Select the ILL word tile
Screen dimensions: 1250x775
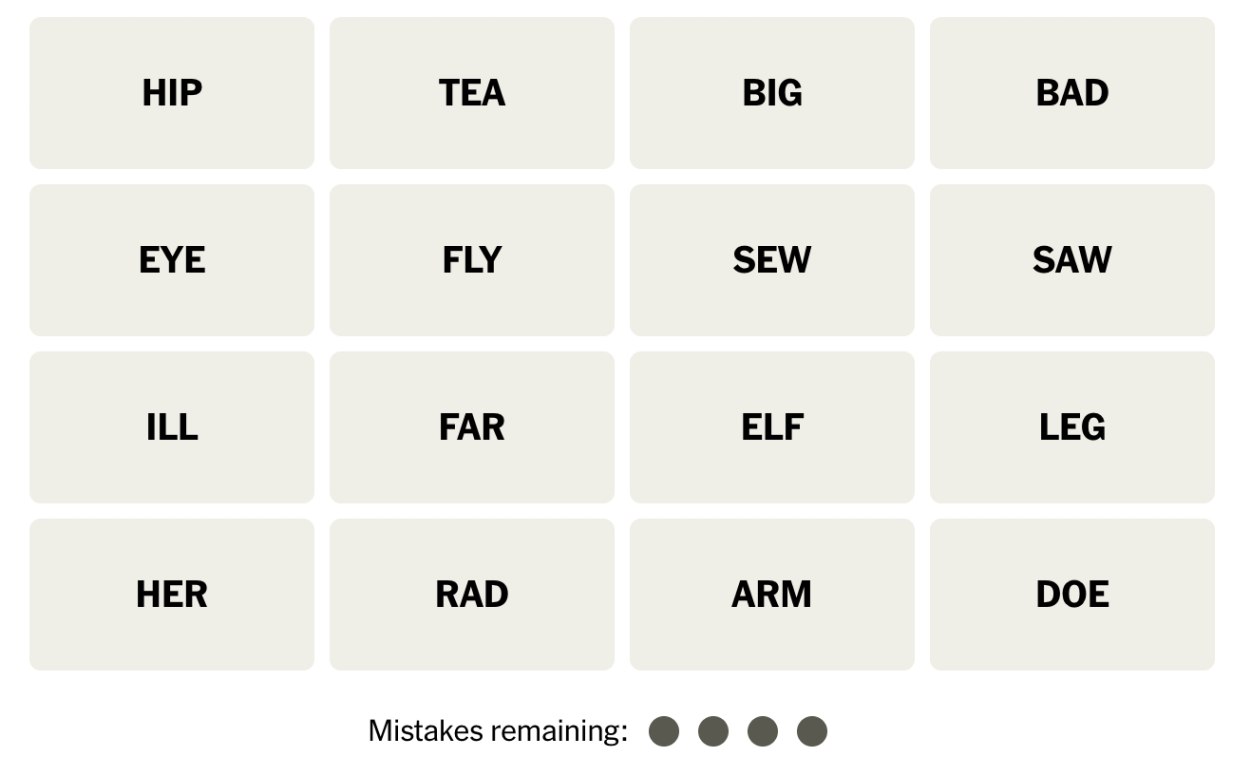pos(172,427)
